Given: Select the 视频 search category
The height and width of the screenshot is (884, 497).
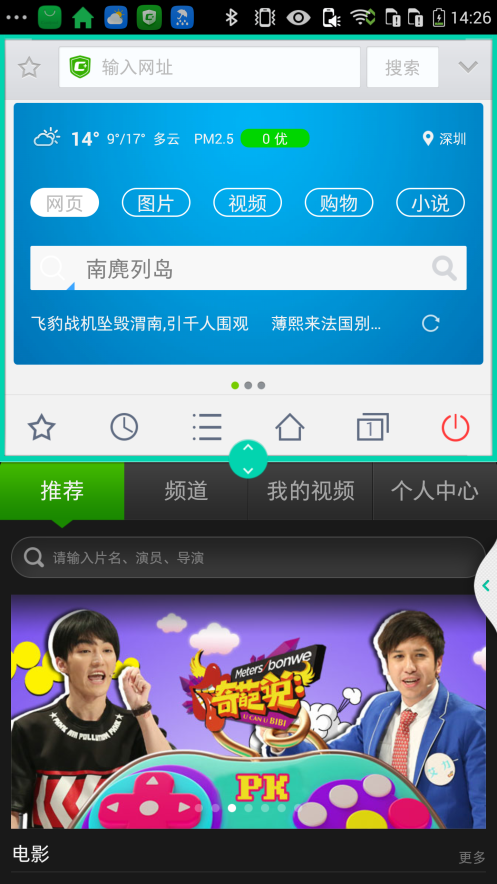Looking at the screenshot, I should click(247, 202).
